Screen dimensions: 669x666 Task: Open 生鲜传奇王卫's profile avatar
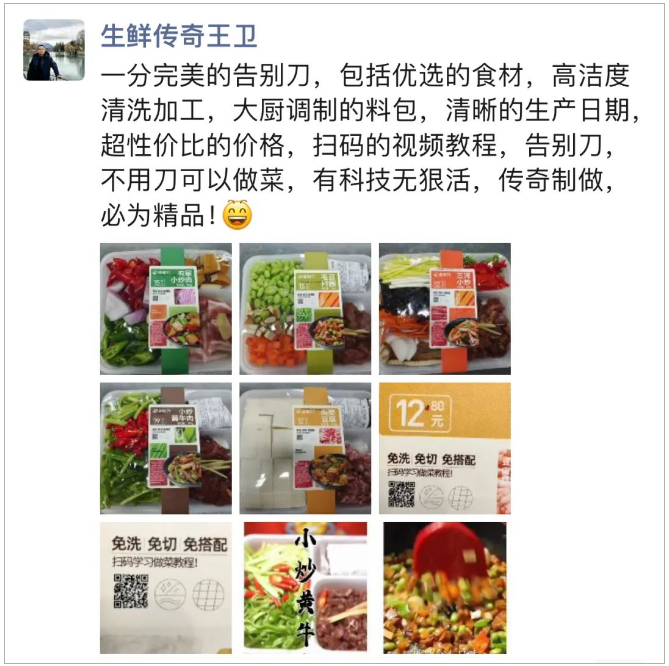pyautogui.click(x=54, y=50)
